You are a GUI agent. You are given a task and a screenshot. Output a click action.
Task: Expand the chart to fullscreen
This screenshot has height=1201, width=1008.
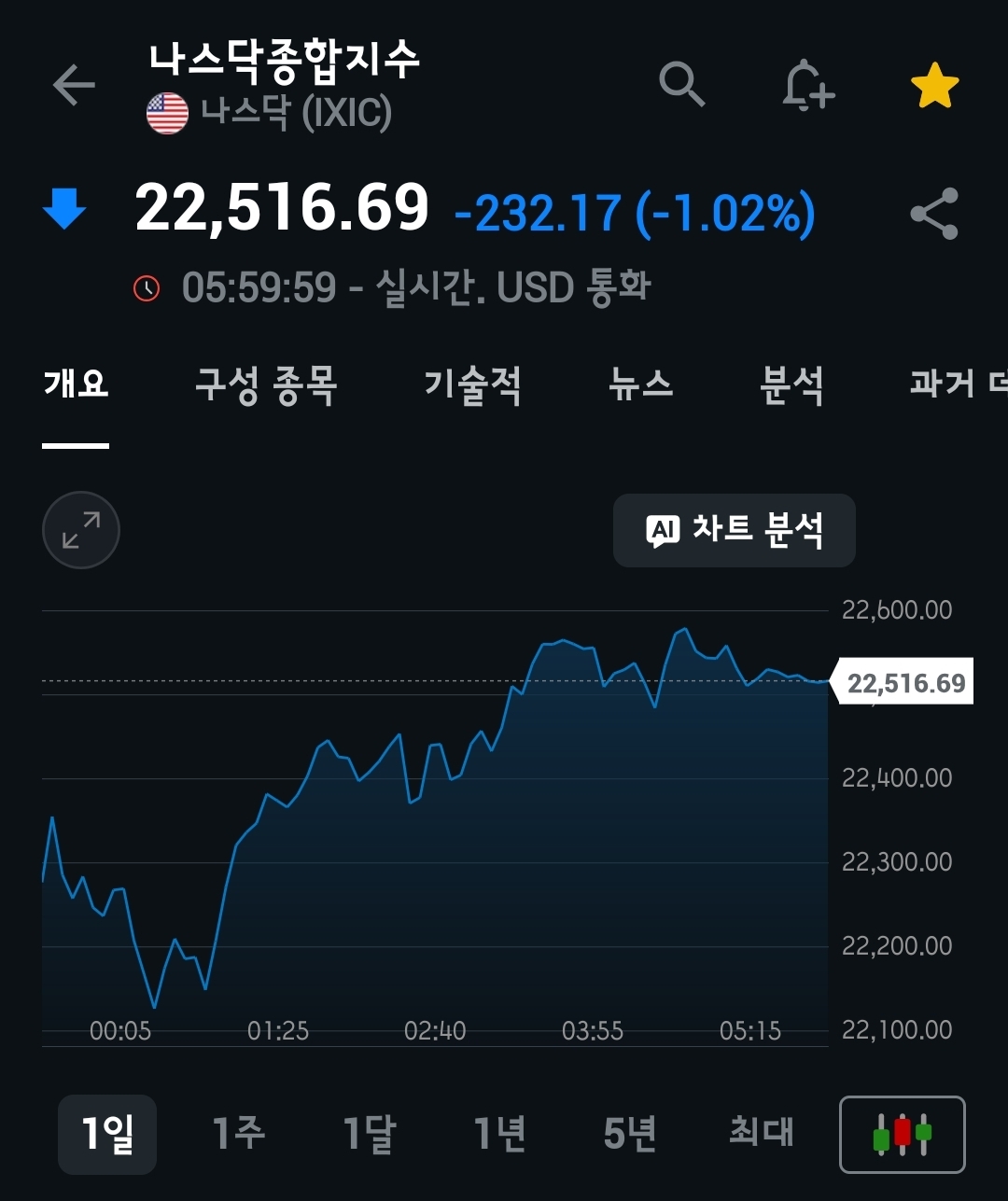81,530
